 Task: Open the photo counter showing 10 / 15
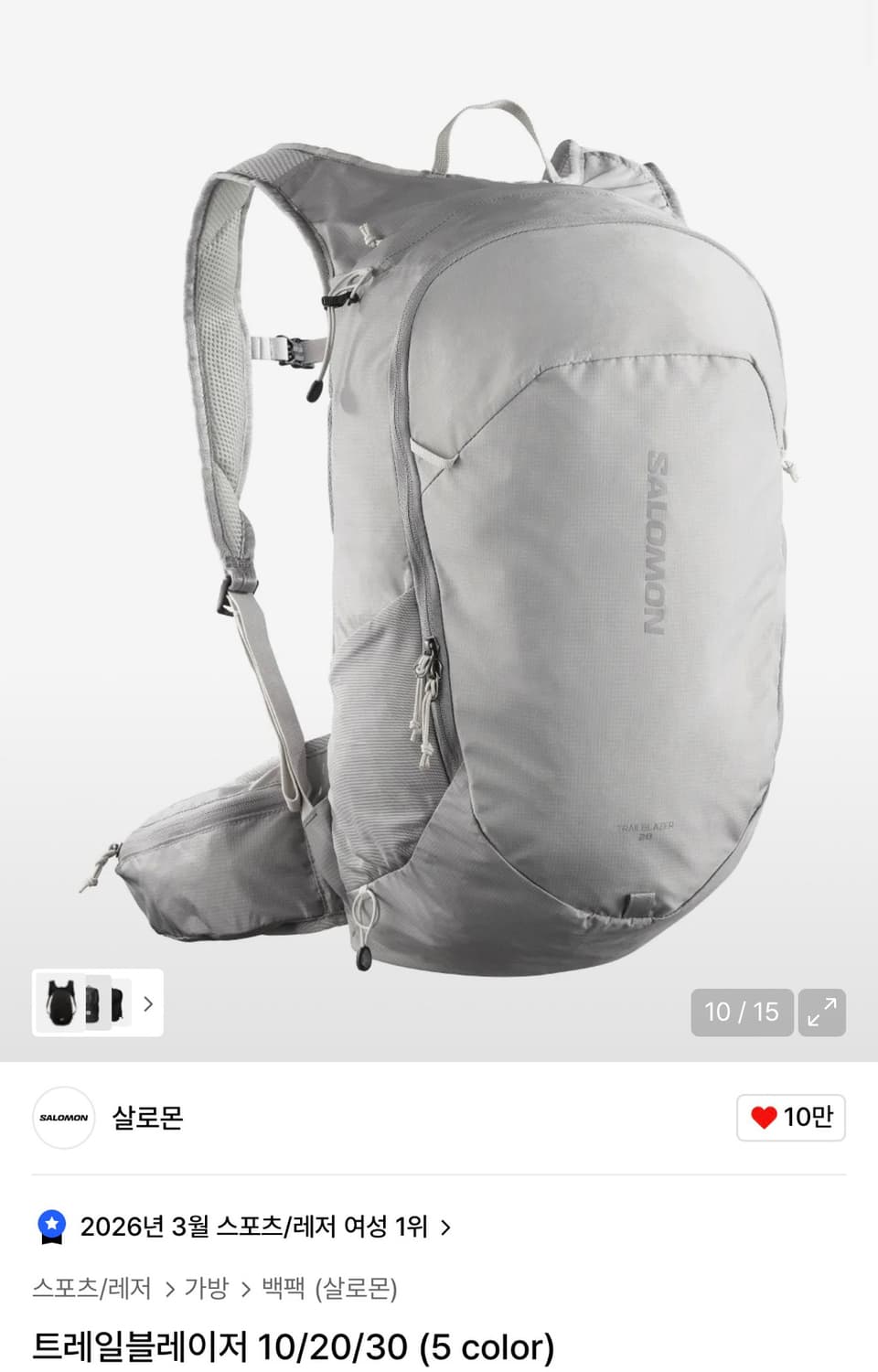click(743, 1013)
